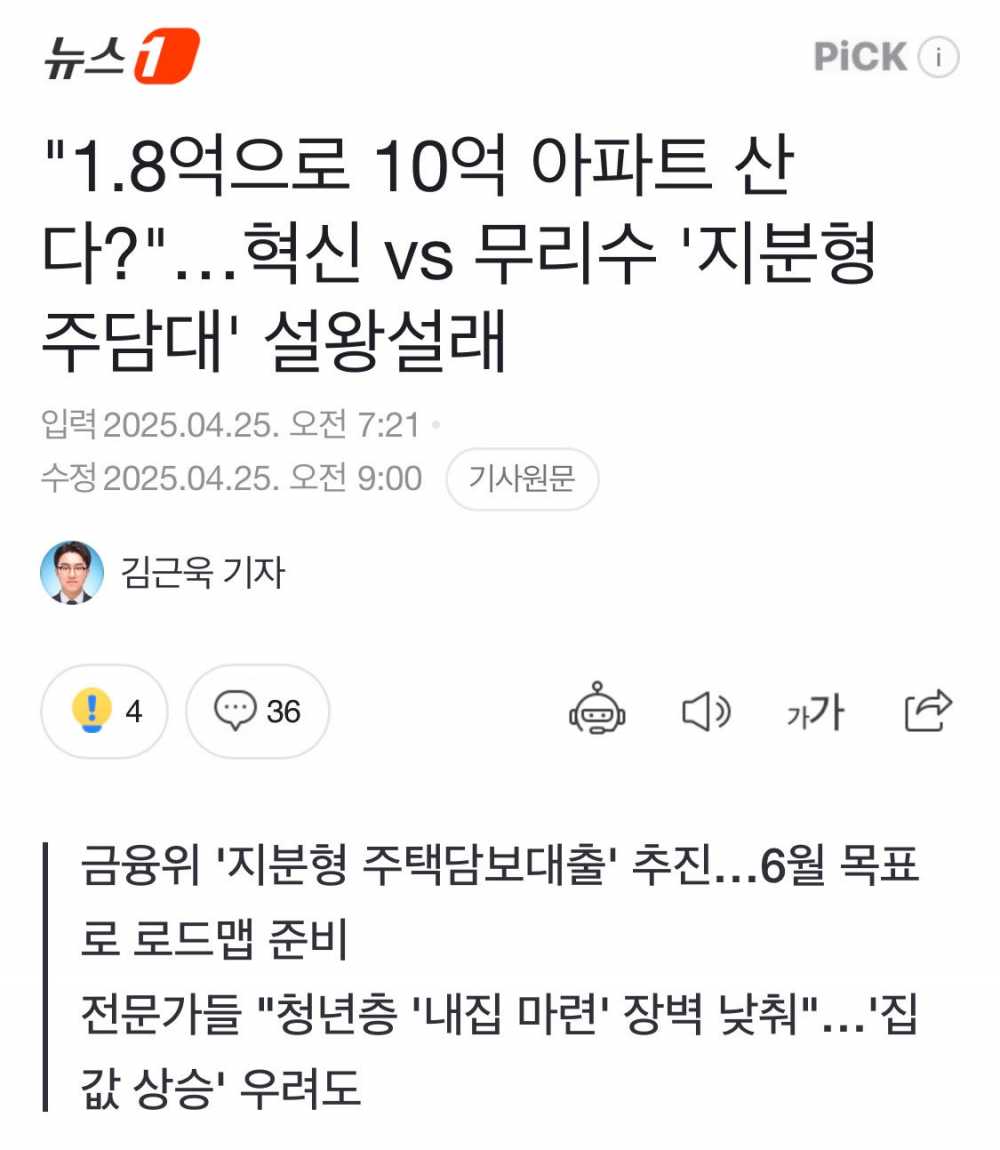
Task: Tap the 기사원문 button
Action: (x=522, y=479)
